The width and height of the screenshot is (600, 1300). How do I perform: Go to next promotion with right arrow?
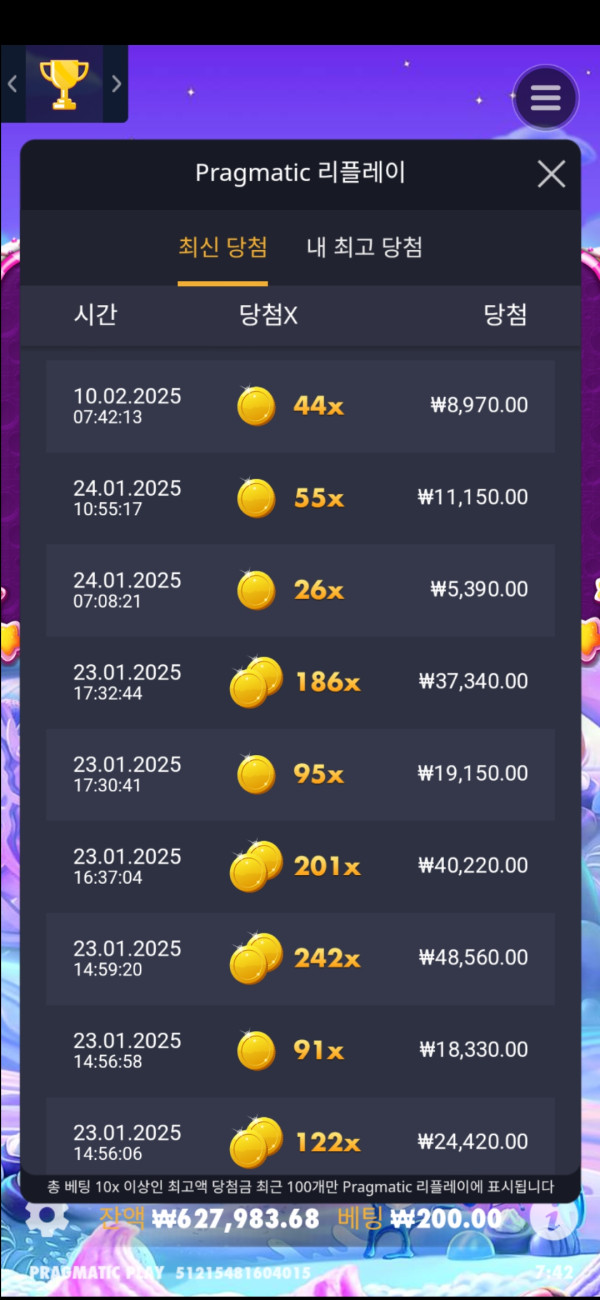117,84
